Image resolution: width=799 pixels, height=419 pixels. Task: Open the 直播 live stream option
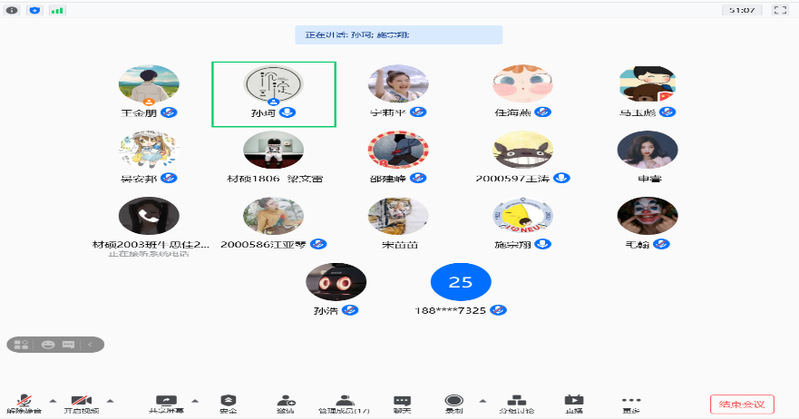pyautogui.click(x=574, y=402)
